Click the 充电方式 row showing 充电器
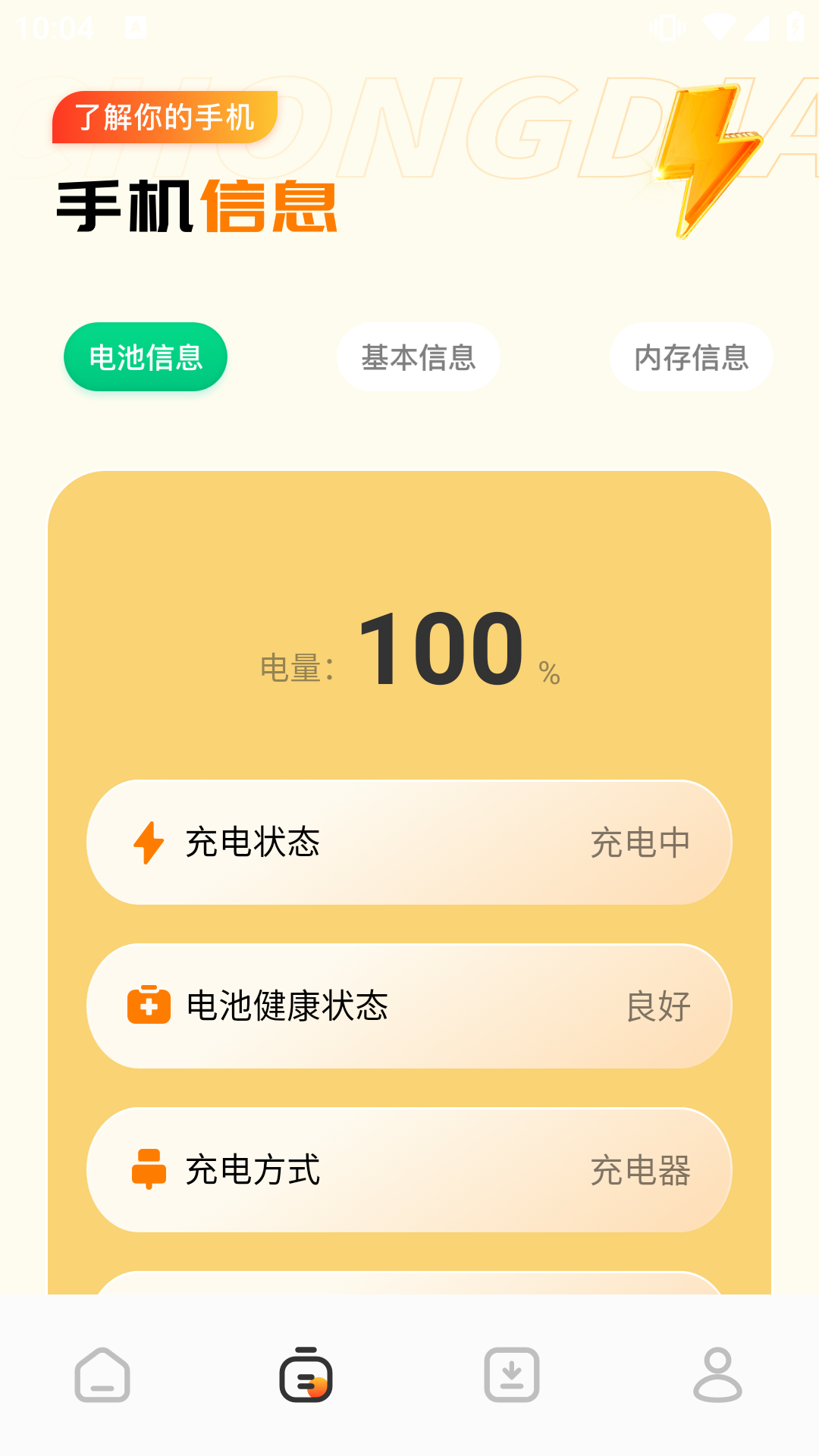The height and width of the screenshot is (1456, 819). point(409,1170)
